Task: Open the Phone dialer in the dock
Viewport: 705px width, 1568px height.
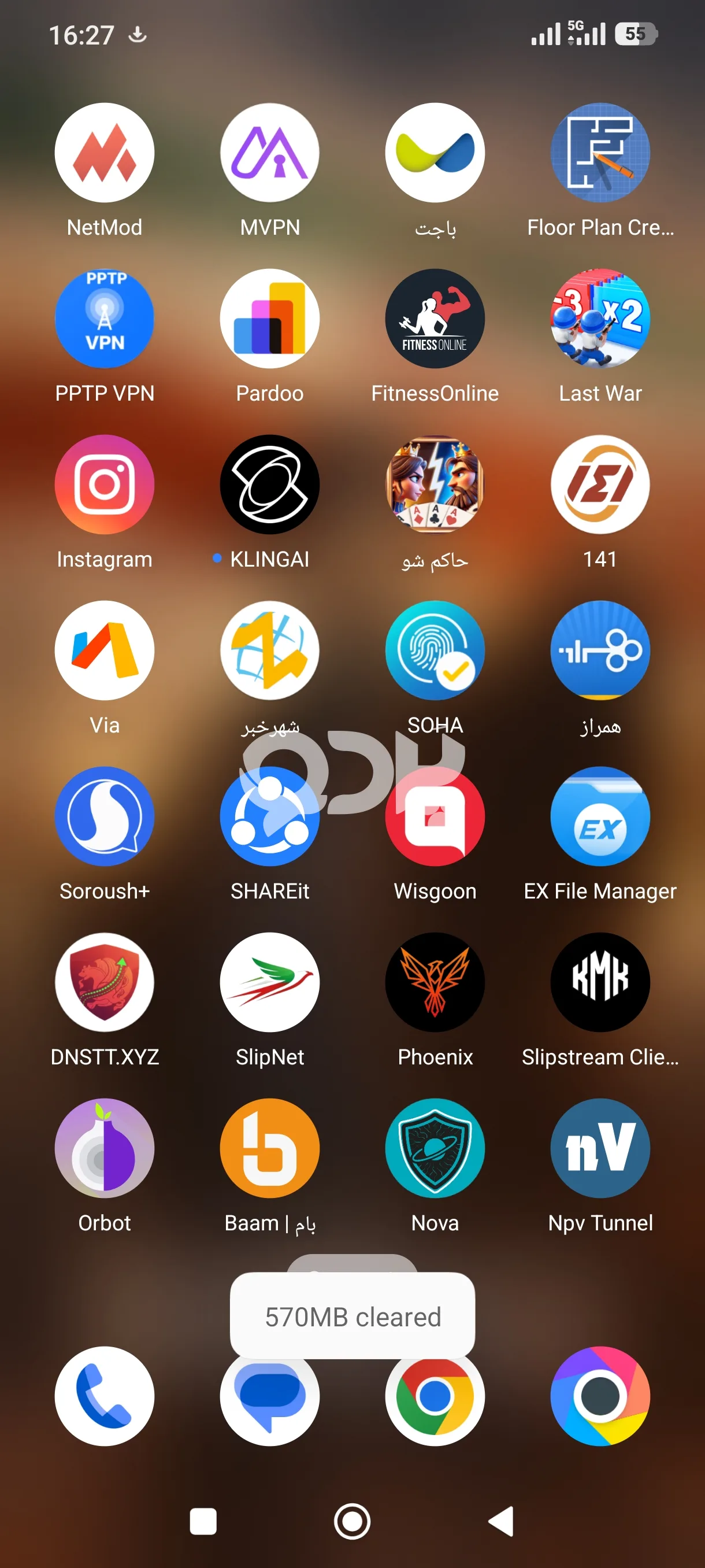Action: (105, 1396)
